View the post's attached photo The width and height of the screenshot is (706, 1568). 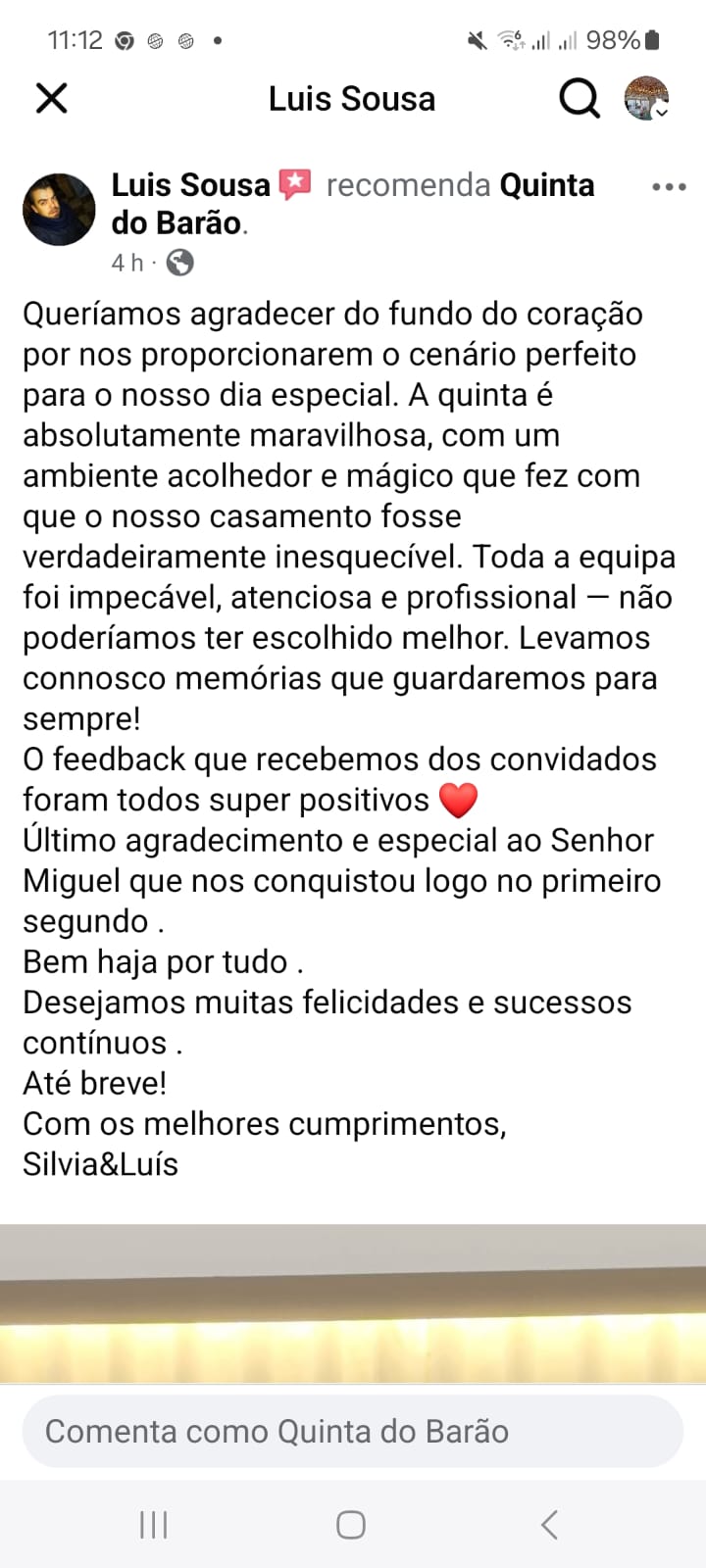point(353,1303)
